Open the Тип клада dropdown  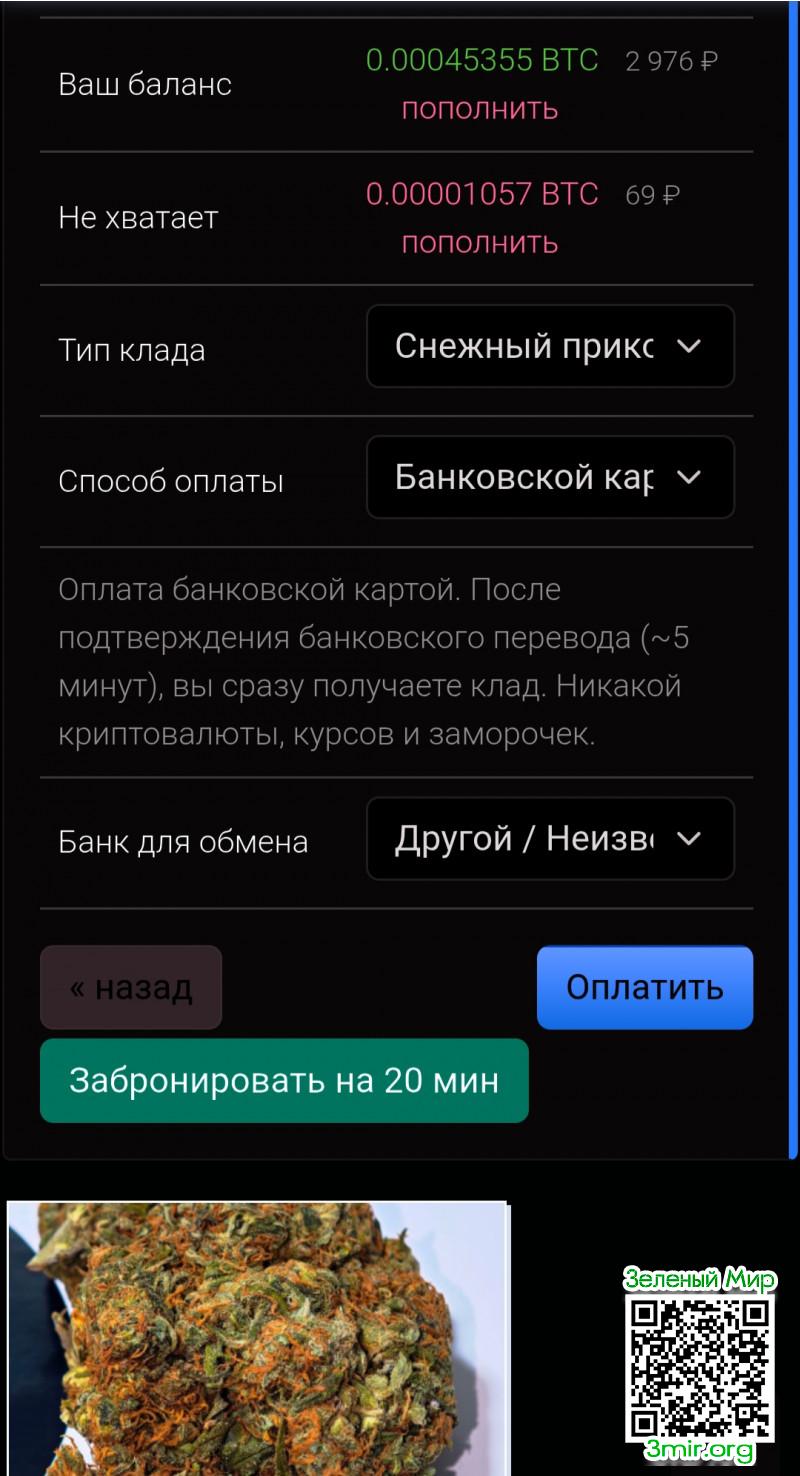pos(550,346)
